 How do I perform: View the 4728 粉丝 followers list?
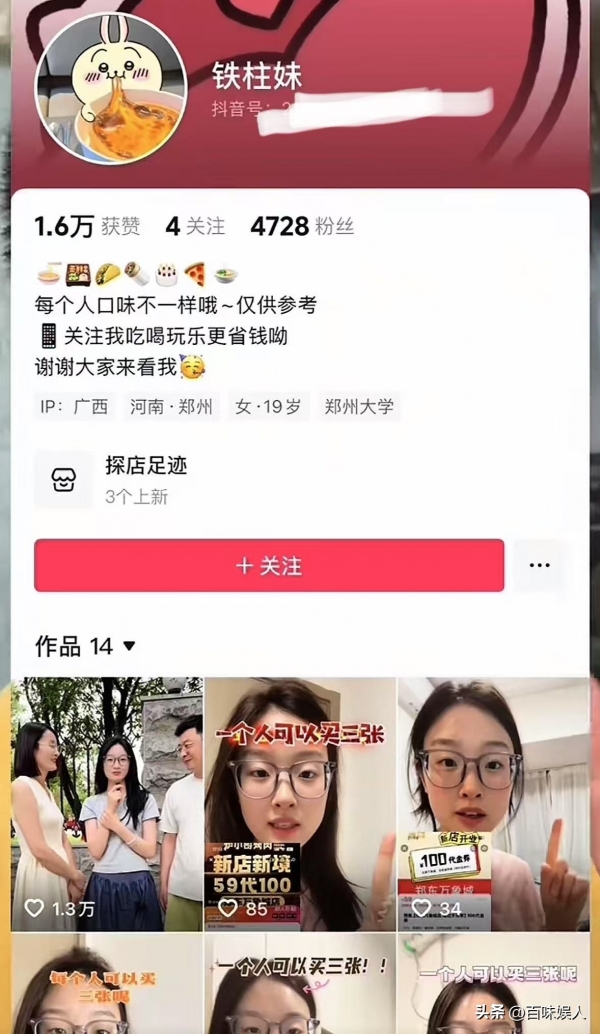[x=302, y=227]
